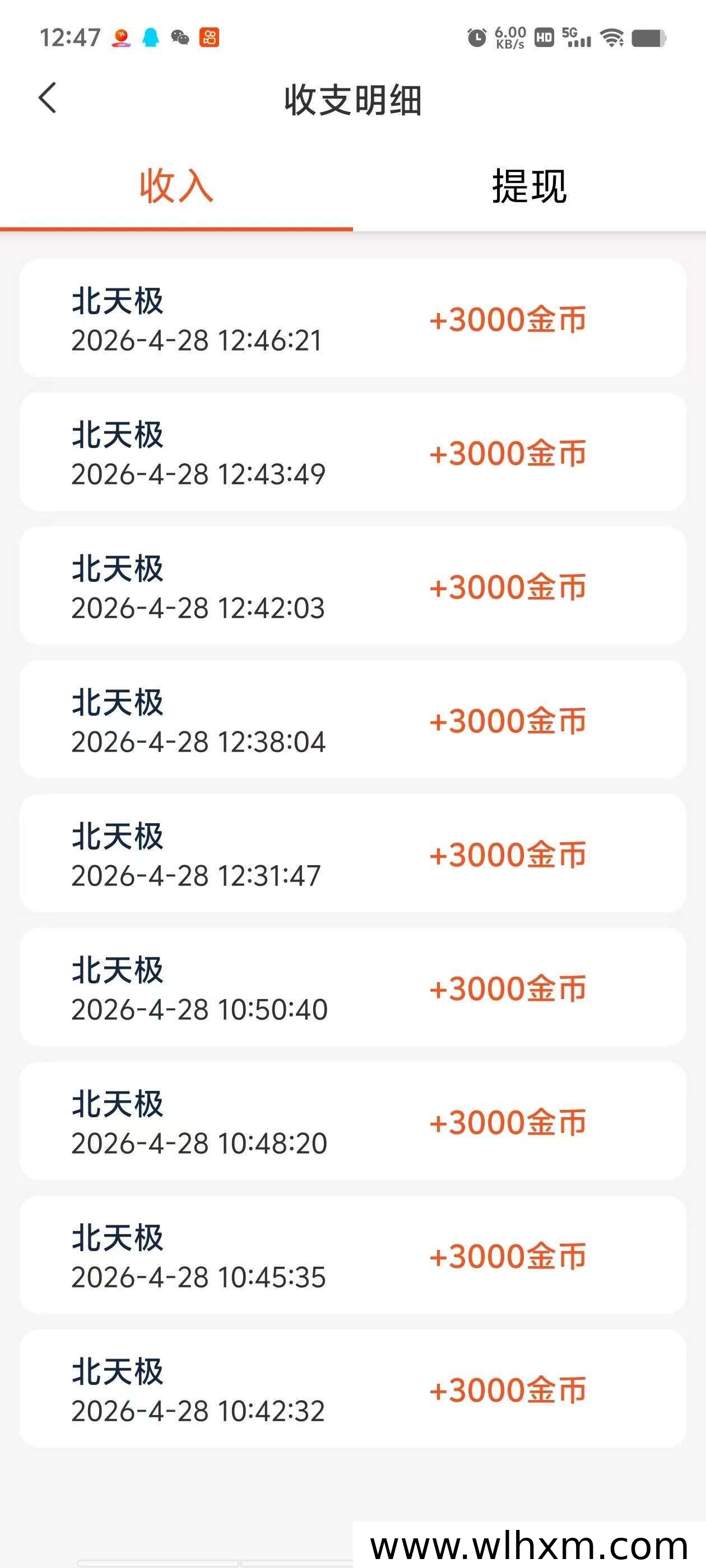
Task: Switch to the 提现 tab
Action: (529, 186)
